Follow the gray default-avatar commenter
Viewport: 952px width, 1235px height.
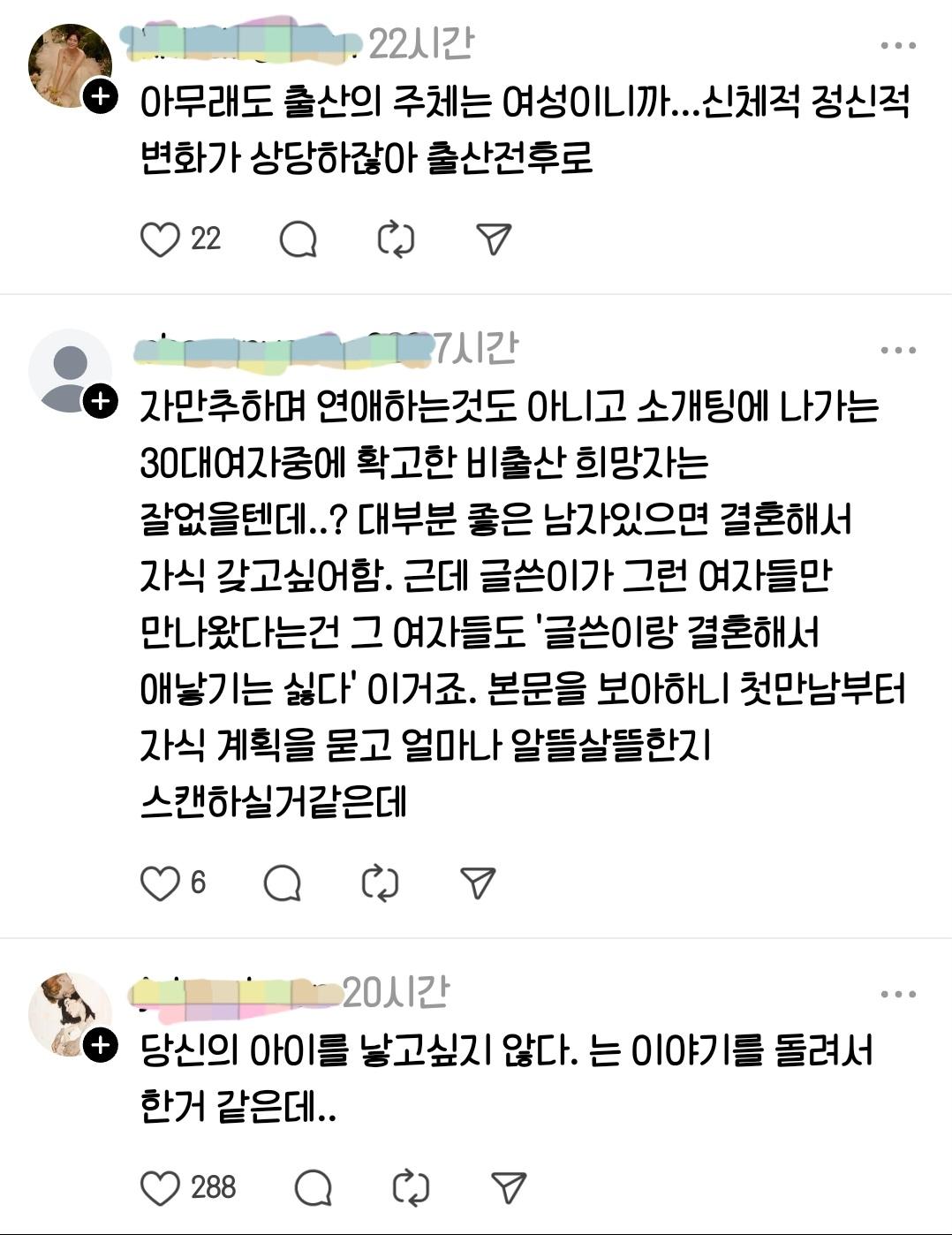pos(101,402)
